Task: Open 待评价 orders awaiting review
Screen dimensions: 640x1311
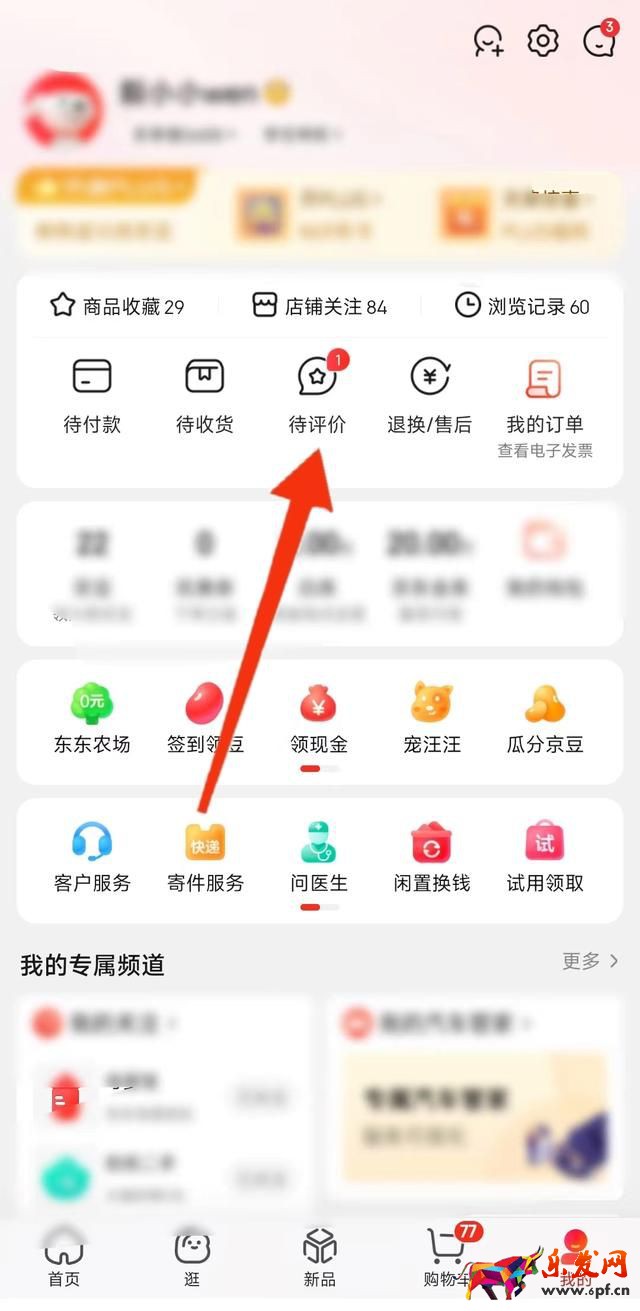Action: point(318,395)
